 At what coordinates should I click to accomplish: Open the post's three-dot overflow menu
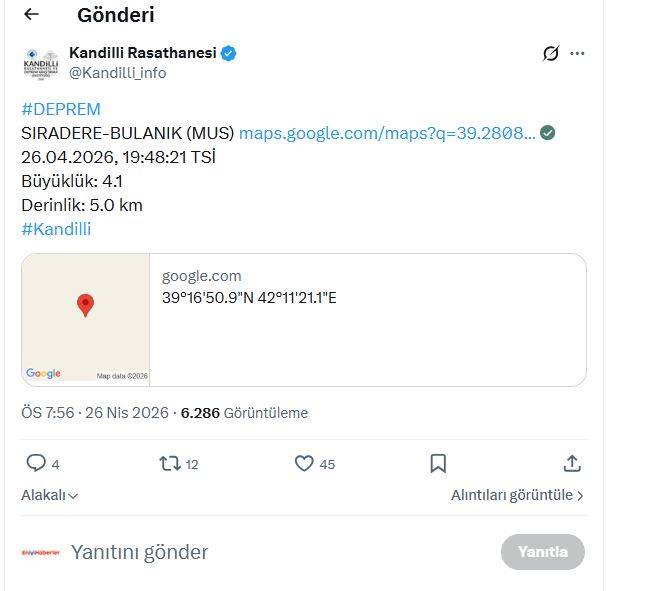(578, 53)
